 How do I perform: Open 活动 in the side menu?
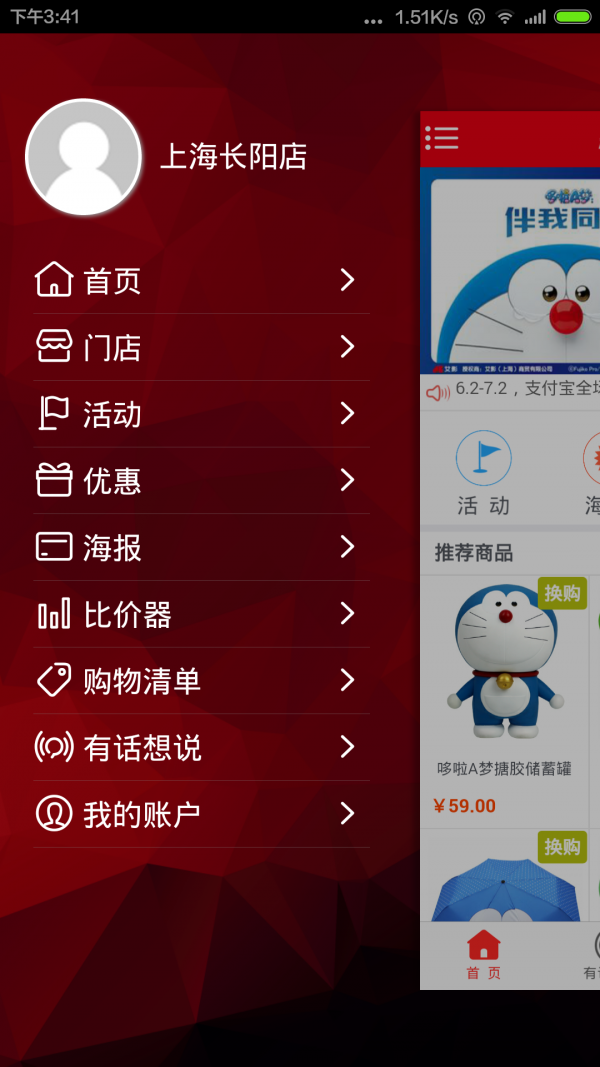(x=200, y=414)
